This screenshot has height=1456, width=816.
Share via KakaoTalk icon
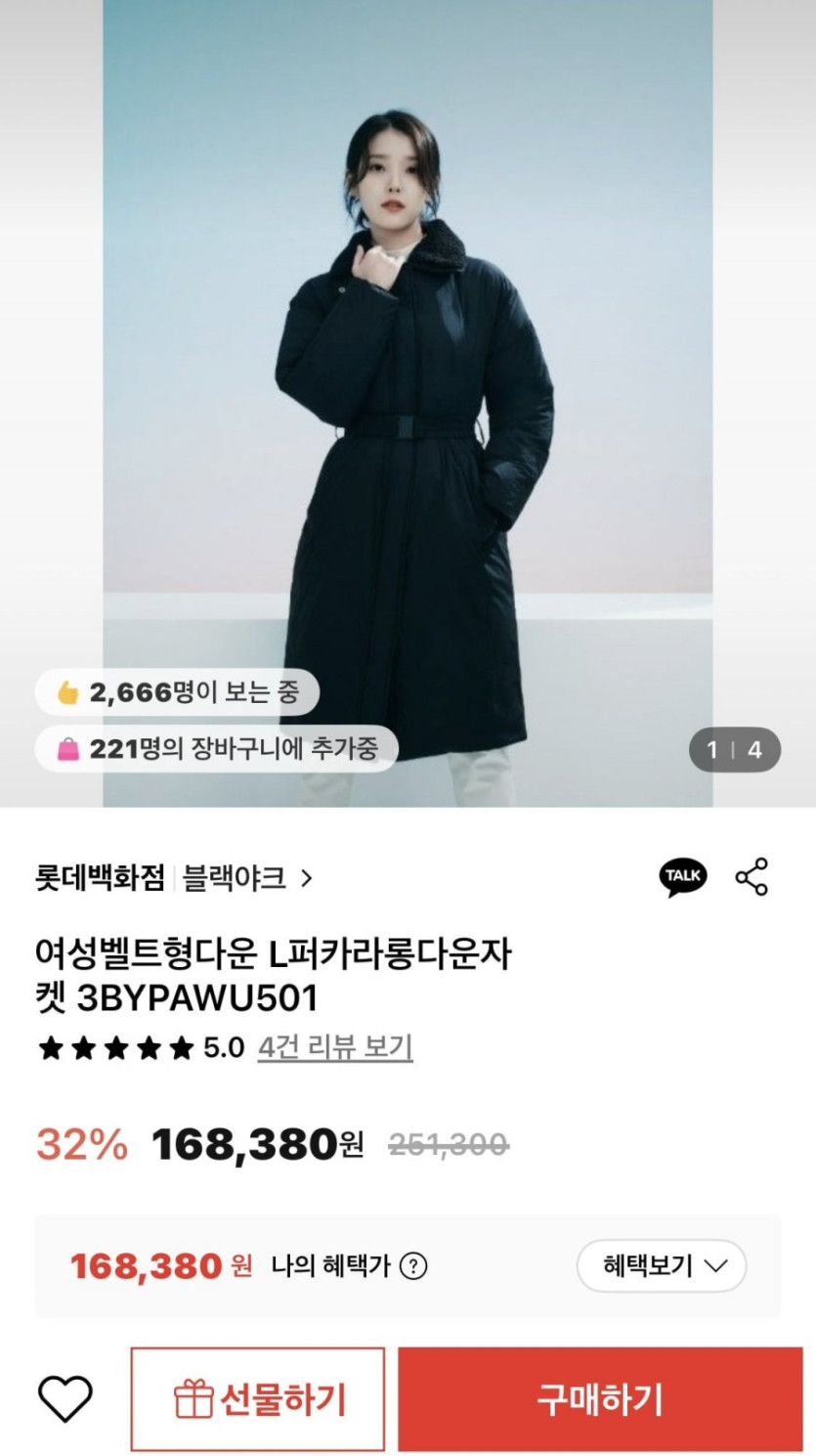(x=682, y=877)
